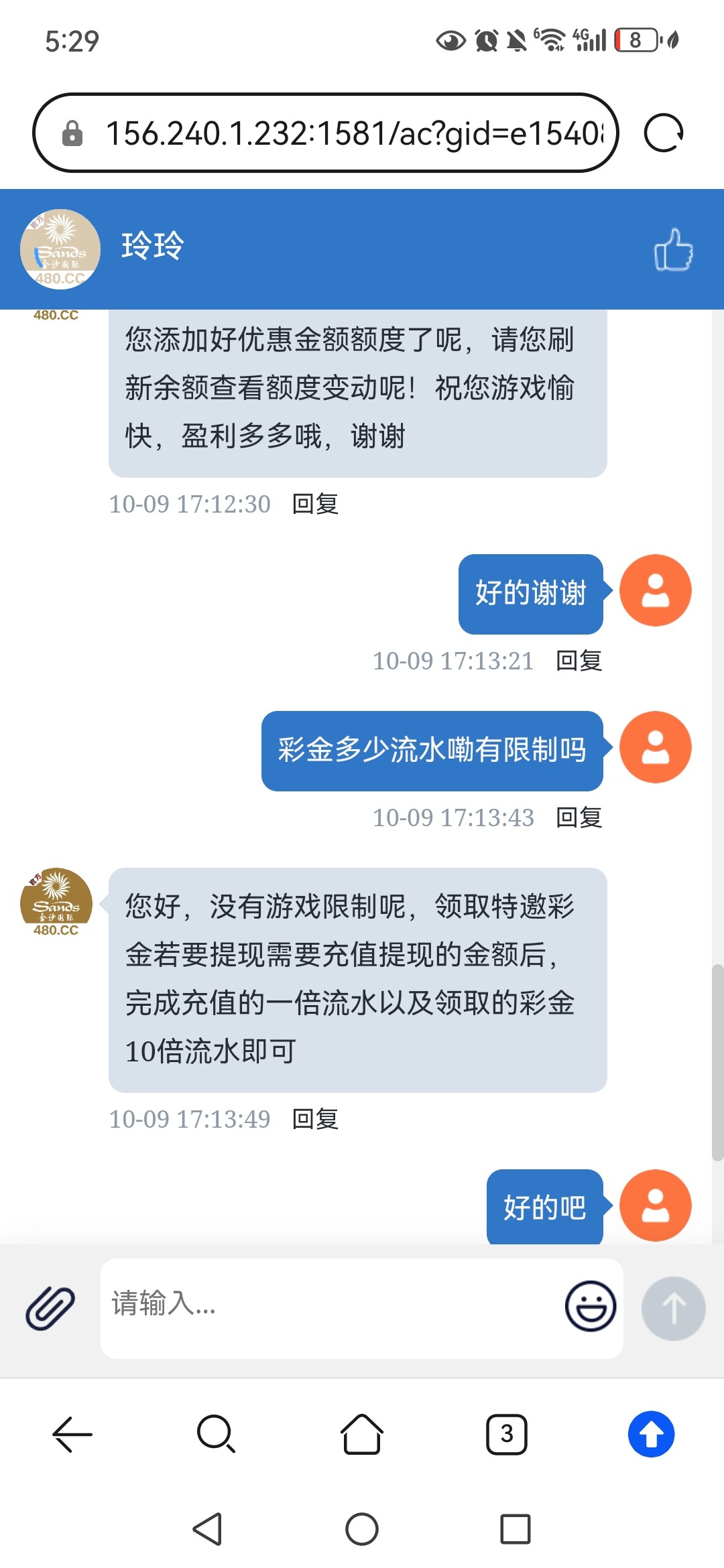
Task: Tap the blue circular arrow browser icon
Action: 650,1435
